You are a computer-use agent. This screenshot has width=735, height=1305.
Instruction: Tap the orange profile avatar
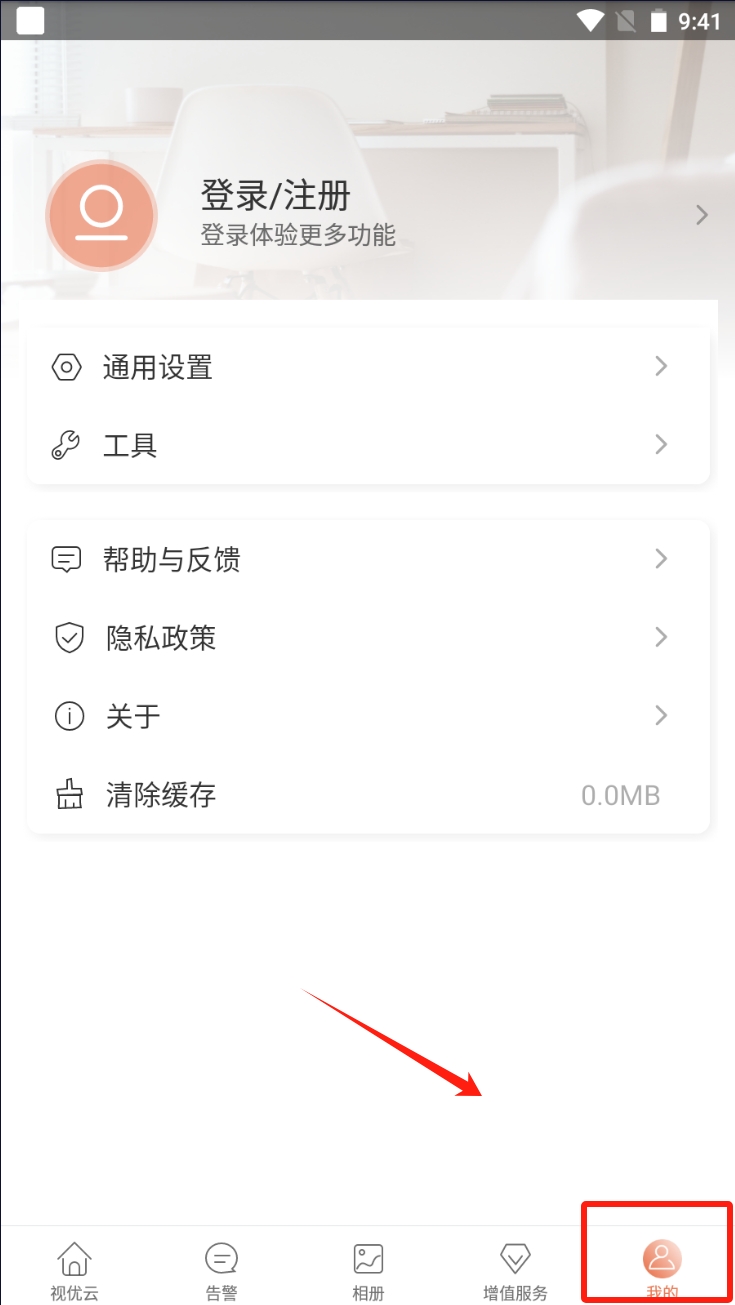(x=101, y=215)
